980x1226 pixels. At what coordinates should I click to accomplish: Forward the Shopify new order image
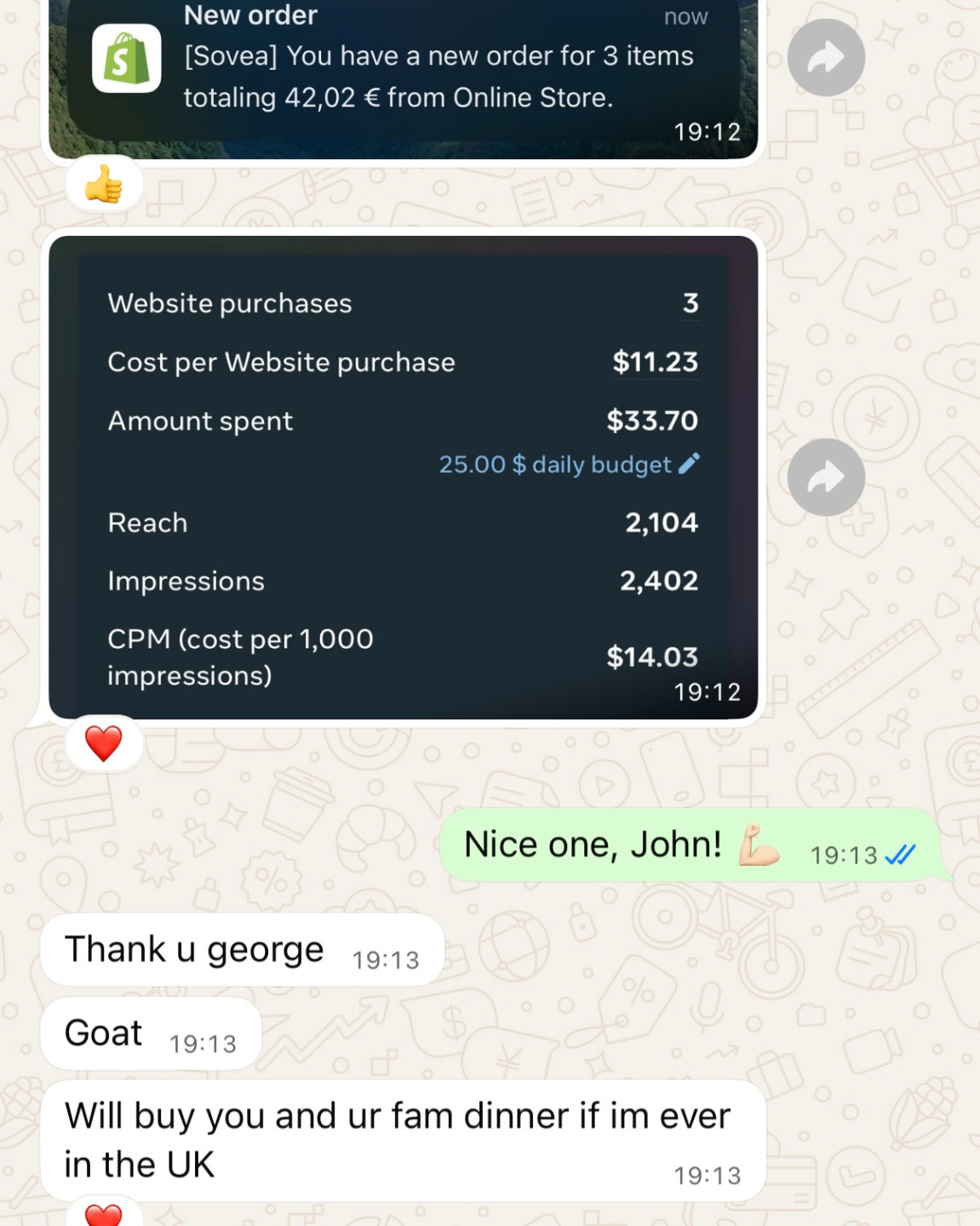click(825, 58)
